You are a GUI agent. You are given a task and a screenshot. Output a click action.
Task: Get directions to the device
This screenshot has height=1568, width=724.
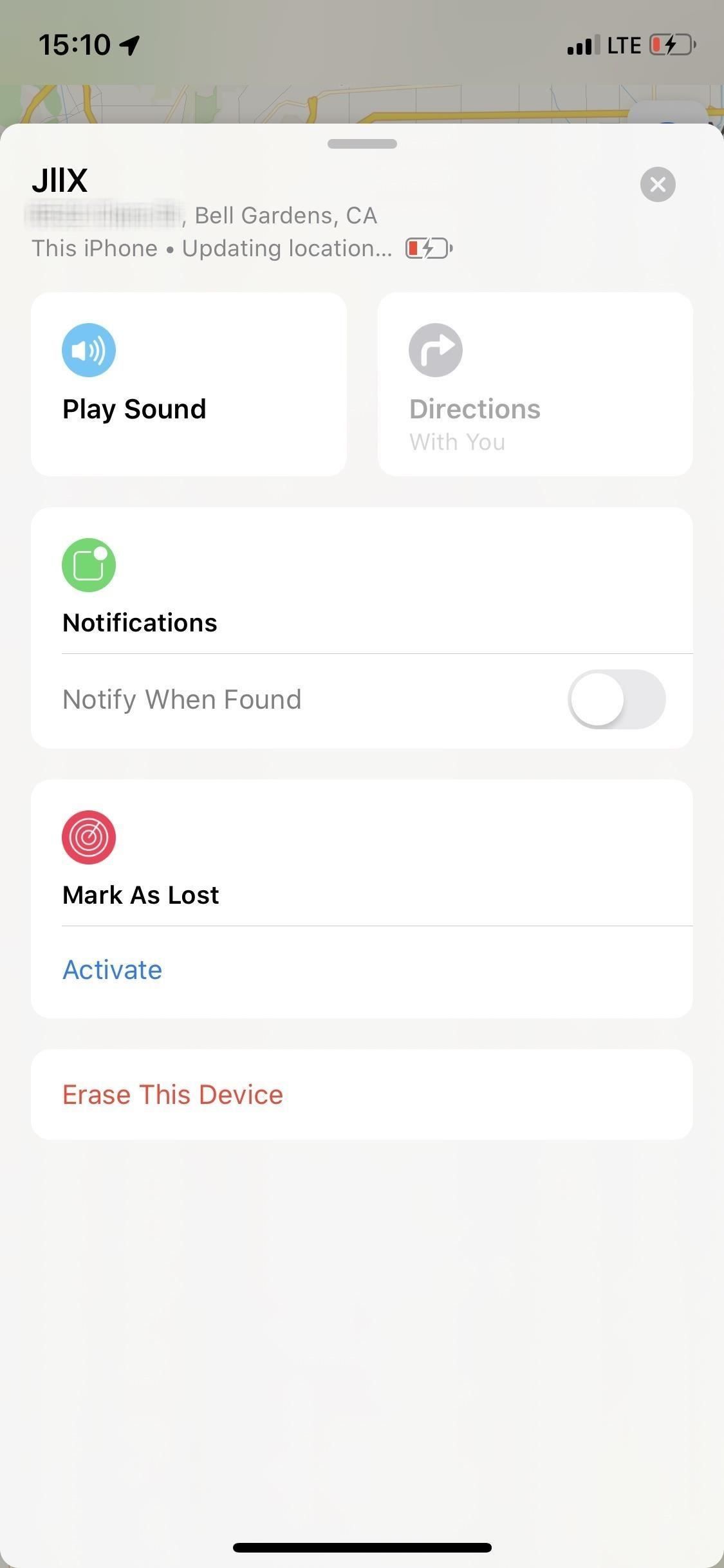(535, 384)
